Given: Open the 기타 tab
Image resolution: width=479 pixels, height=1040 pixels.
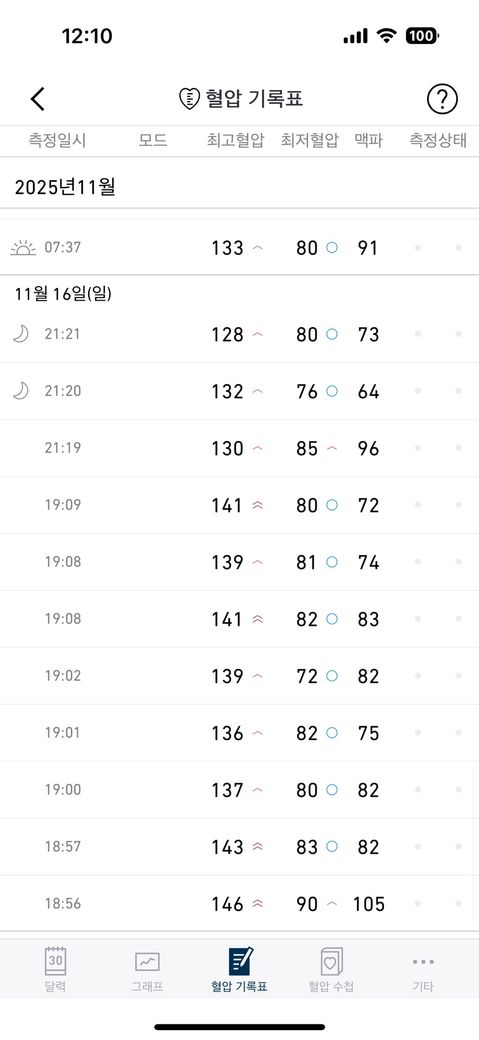Looking at the screenshot, I should (x=423, y=969).
